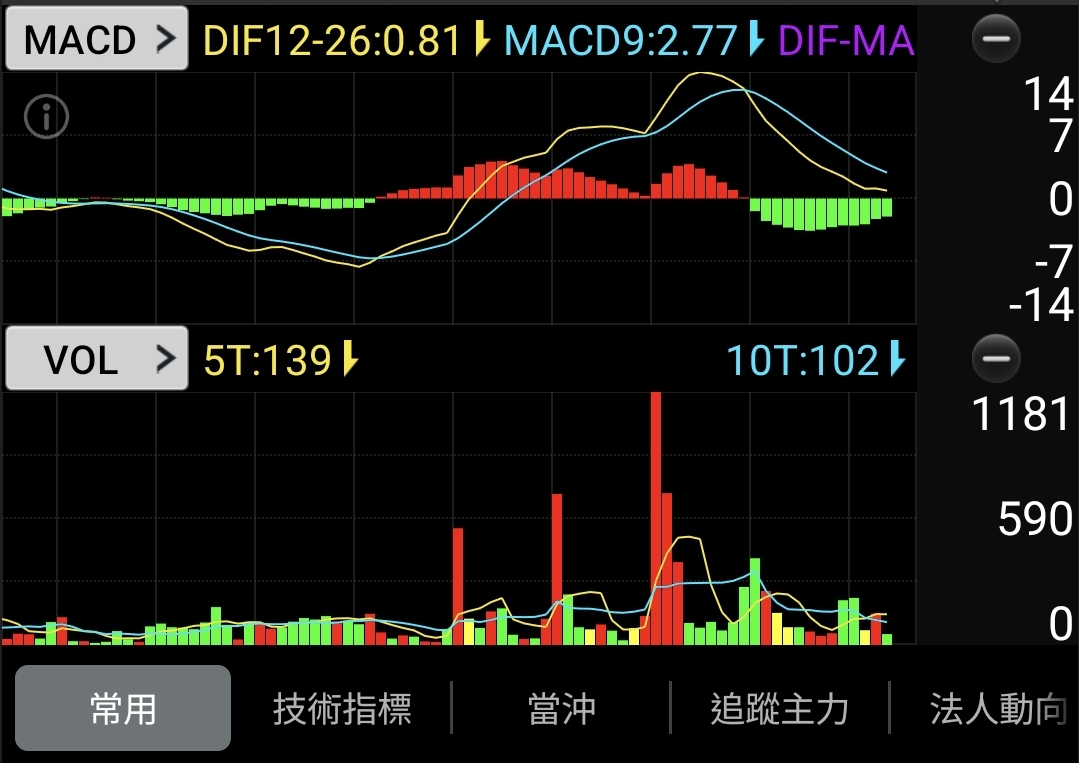The width and height of the screenshot is (1079, 763).
Task: Go to the 法人動向 tab
Action: 995,709
